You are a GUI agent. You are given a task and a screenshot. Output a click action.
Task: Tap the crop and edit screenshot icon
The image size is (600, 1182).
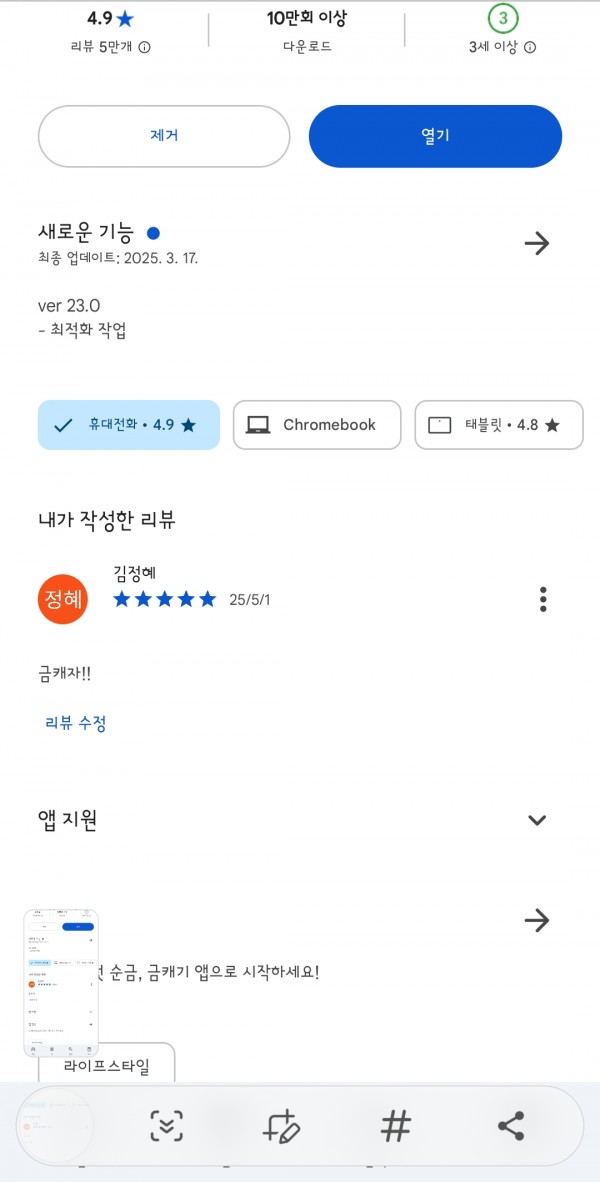(x=281, y=1126)
